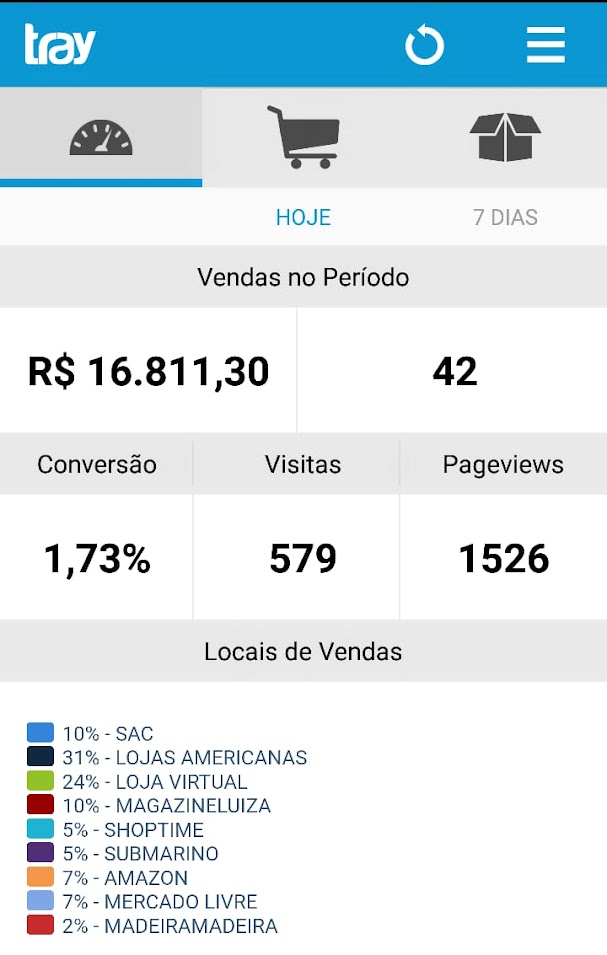Switch to the shopping cart orders tab

303,138
